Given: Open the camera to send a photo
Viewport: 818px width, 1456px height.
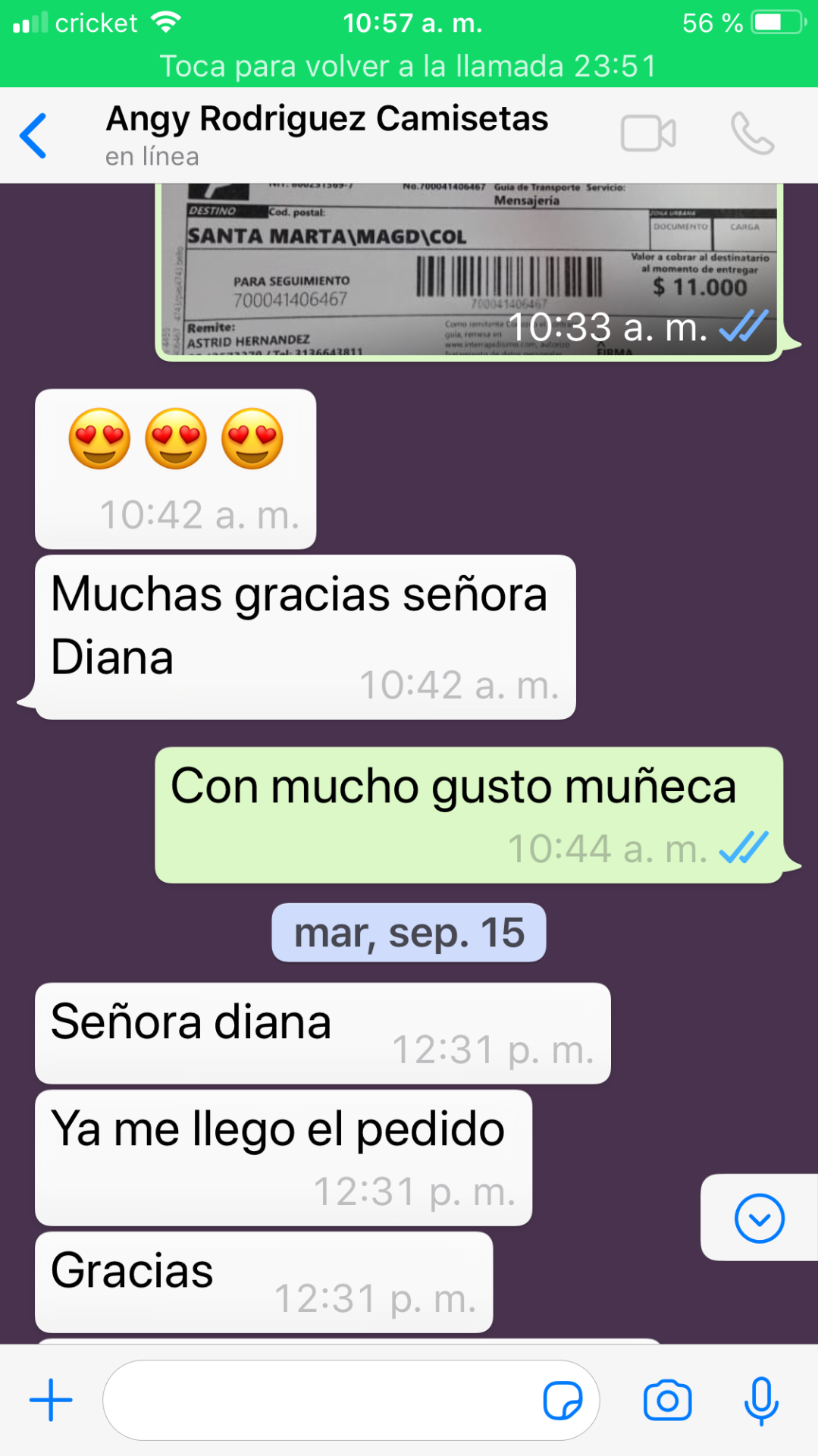Looking at the screenshot, I should tap(667, 1400).
